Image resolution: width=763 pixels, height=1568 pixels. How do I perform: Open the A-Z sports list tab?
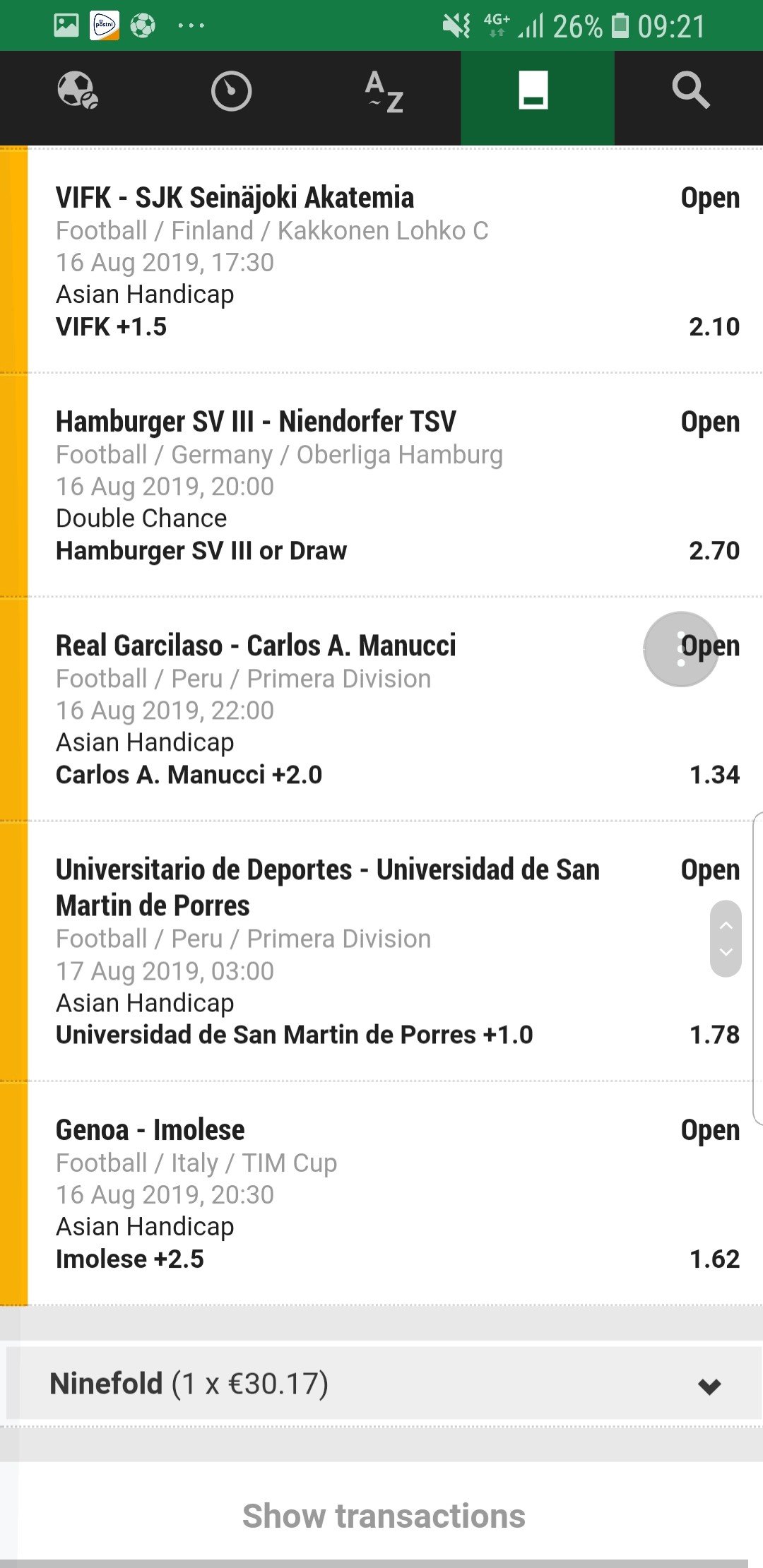pos(384,91)
